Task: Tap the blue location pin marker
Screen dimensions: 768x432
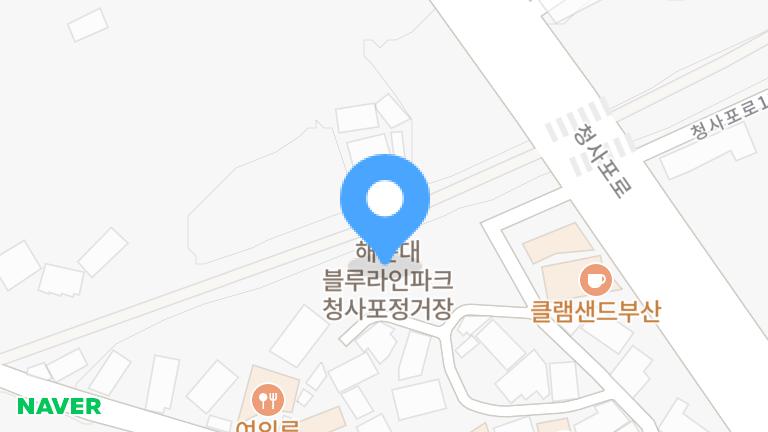Action: tap(385, 200)
